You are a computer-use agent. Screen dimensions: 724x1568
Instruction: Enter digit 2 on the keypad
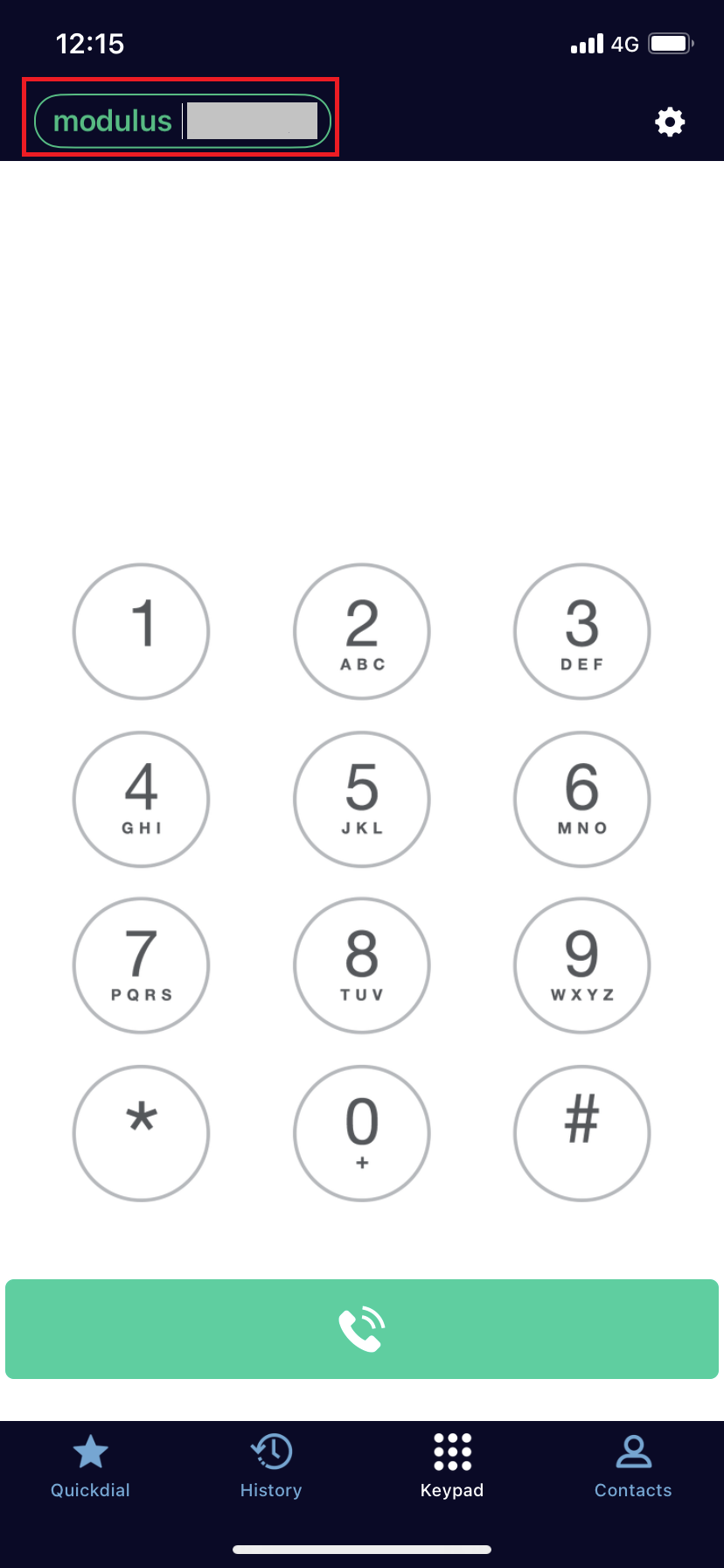pyautogui.click(x=362, y=631)
